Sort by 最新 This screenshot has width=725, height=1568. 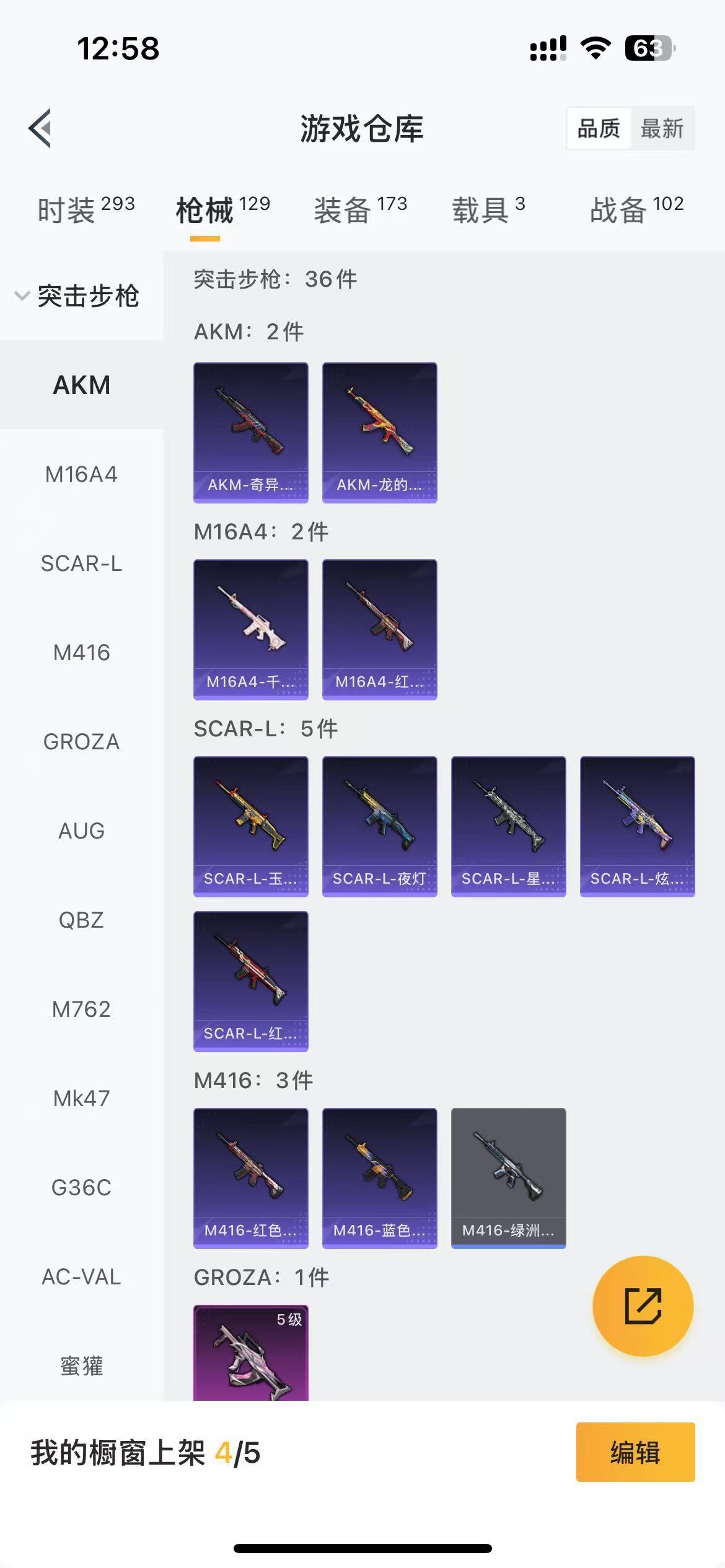pos(661,129)
